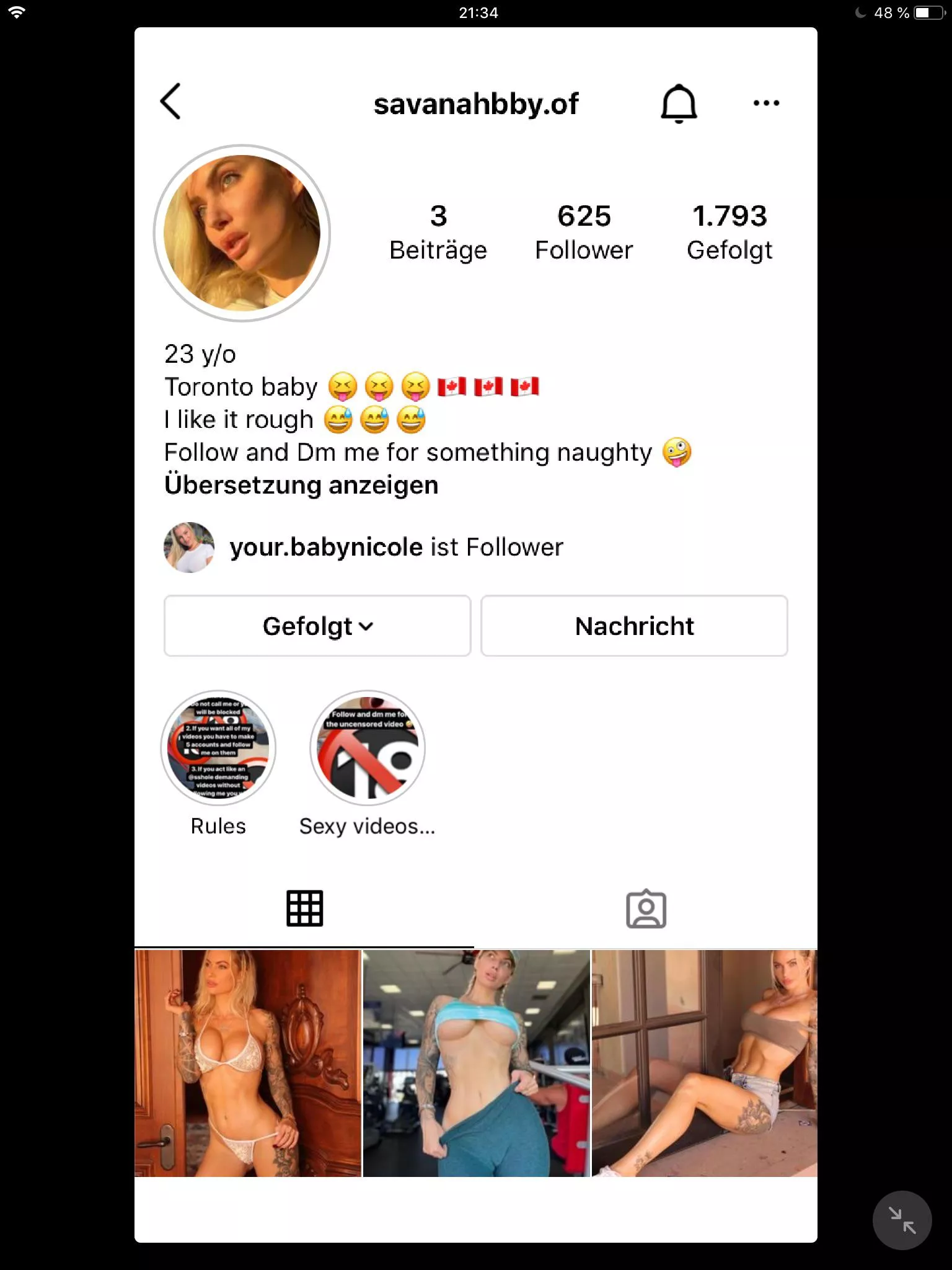The height and width of the screenshot is (1270, 952).
Task: Open the Sexy videos story highlight
Action: point(368,748)
